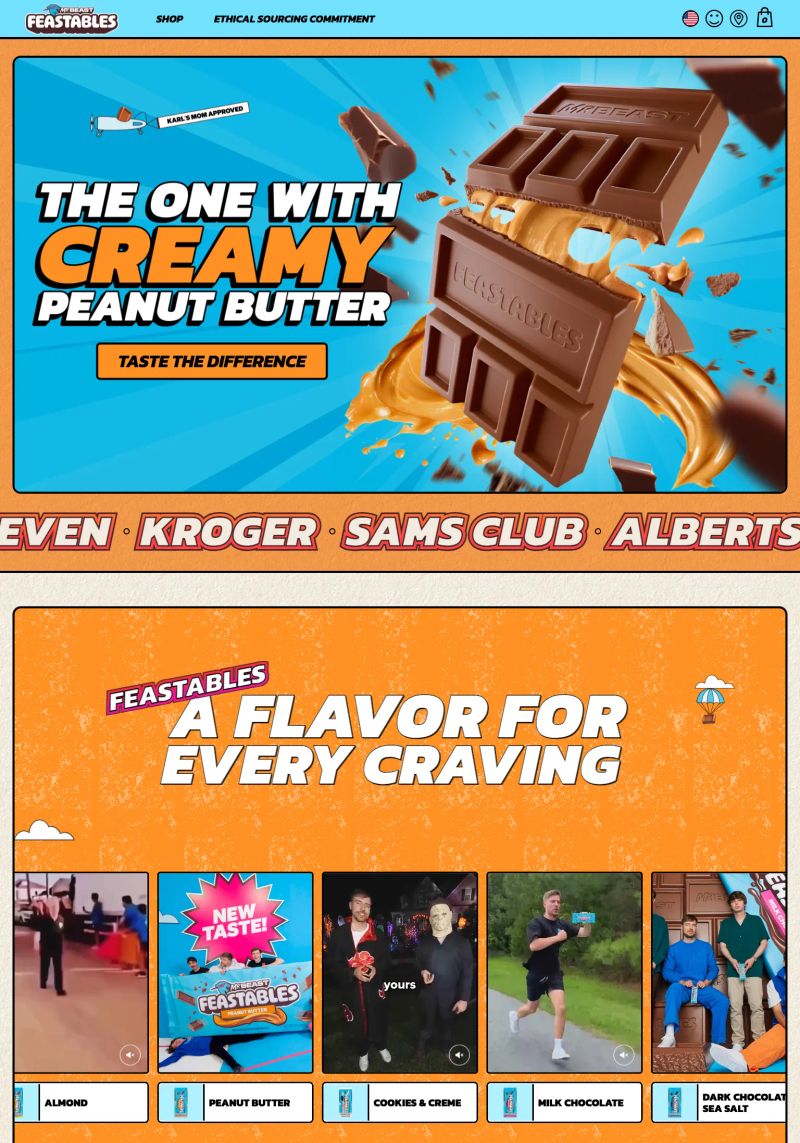Unmute the Cookies & Creme video
The height and width of the screenshot is (1143, 800).
point(459,1054)
